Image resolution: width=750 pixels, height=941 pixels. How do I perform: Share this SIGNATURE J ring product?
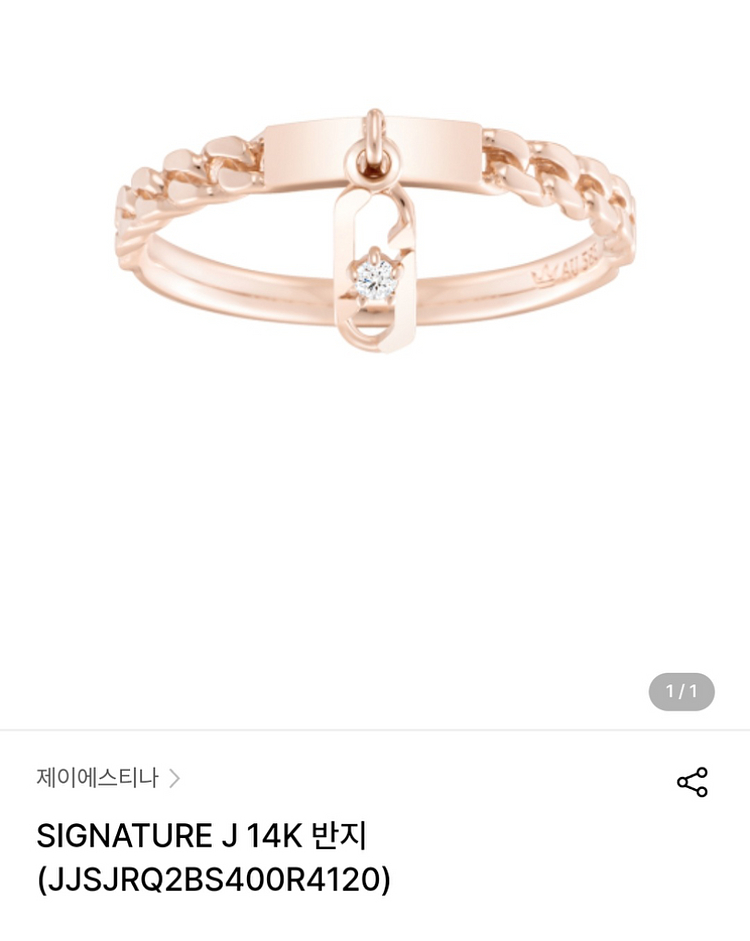point(692,782)
